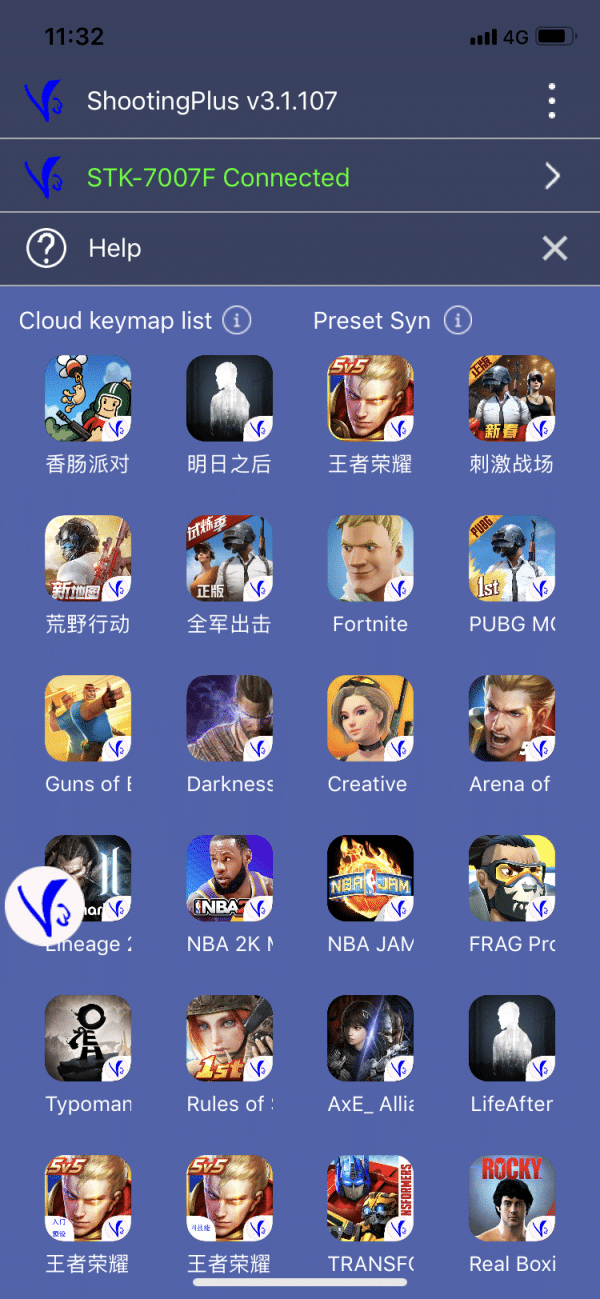Close the Help bar
Viewport: 600px width, 1299px height.
coord(554,249)
